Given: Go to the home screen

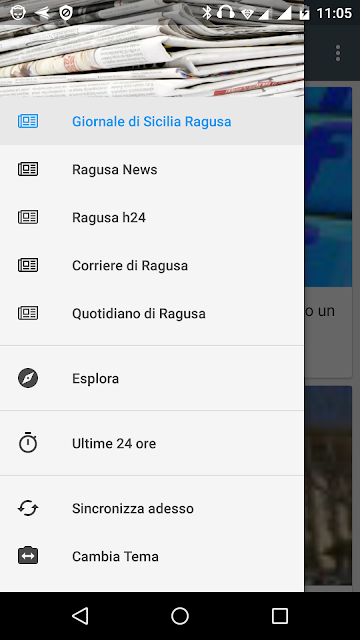Looking at the screenshot, I should click(x=180, y=616).
